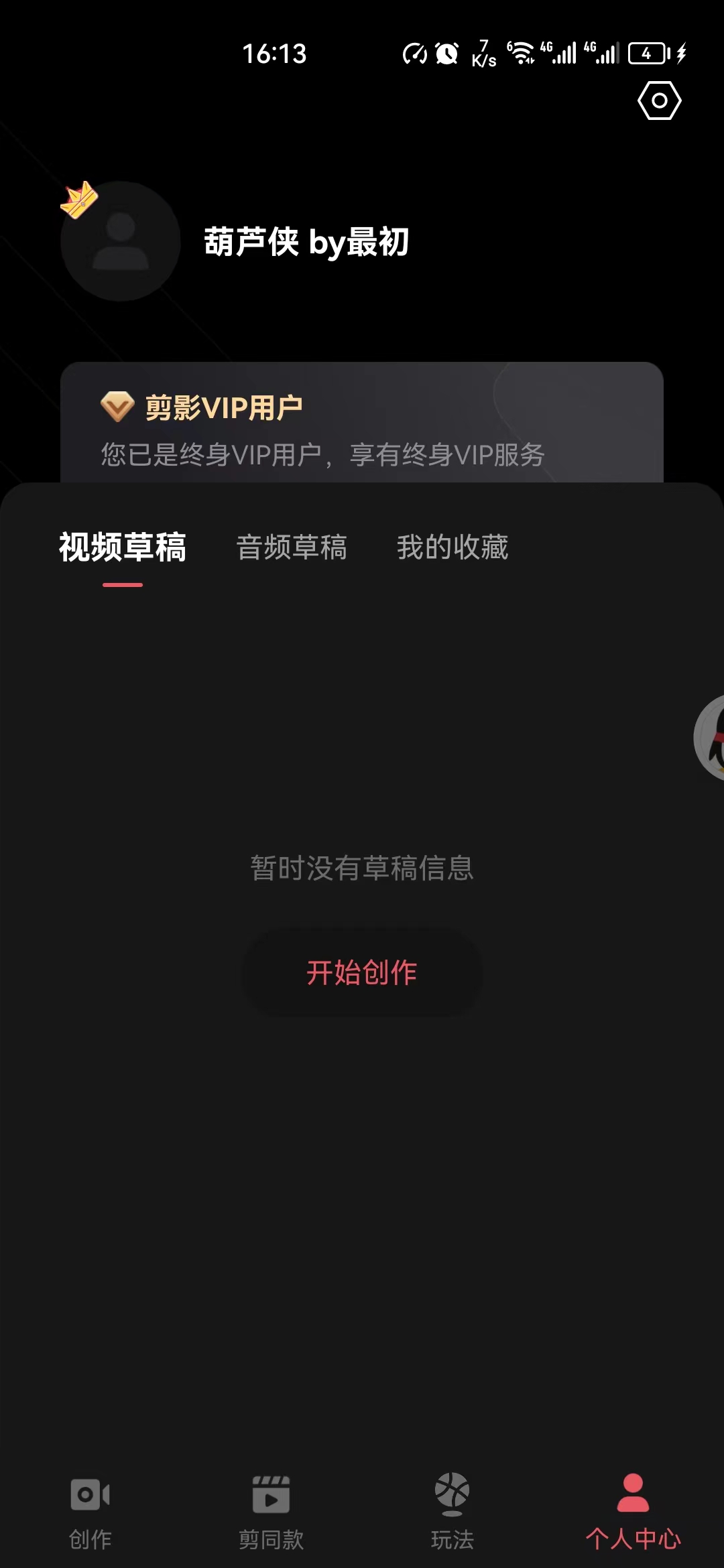Switch to the 音频草稿 tab

click(x=292, y=547)
